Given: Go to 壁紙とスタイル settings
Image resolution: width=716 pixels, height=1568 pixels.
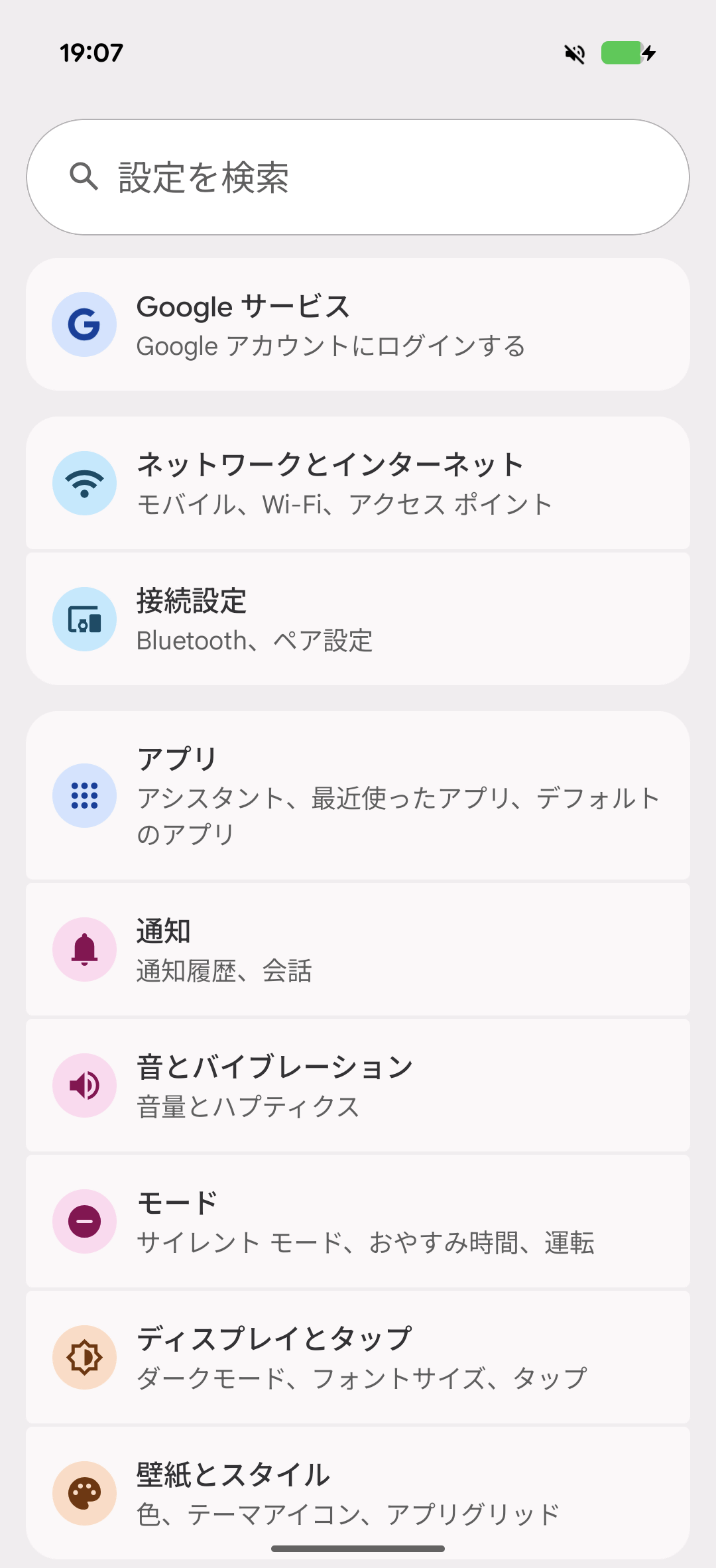Looking at the screenshot, I should pyautogui.click(x=358, y=1492).
